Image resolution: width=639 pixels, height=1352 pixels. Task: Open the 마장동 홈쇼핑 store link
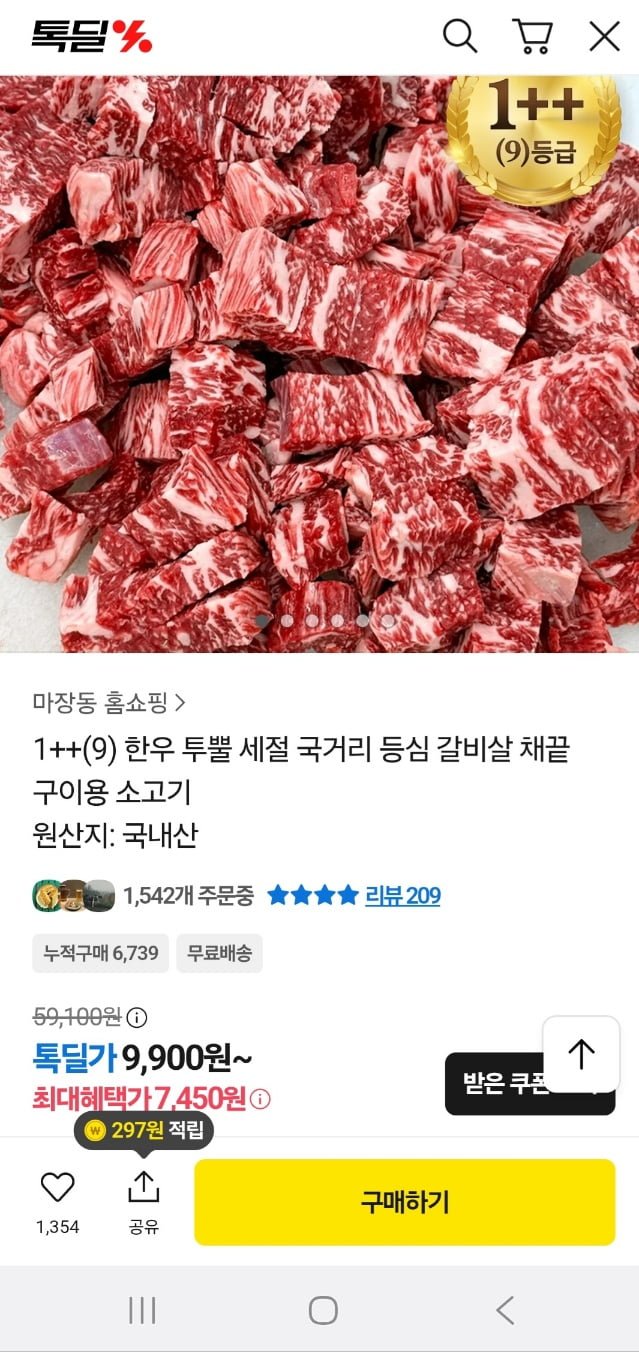pos(109,703)
